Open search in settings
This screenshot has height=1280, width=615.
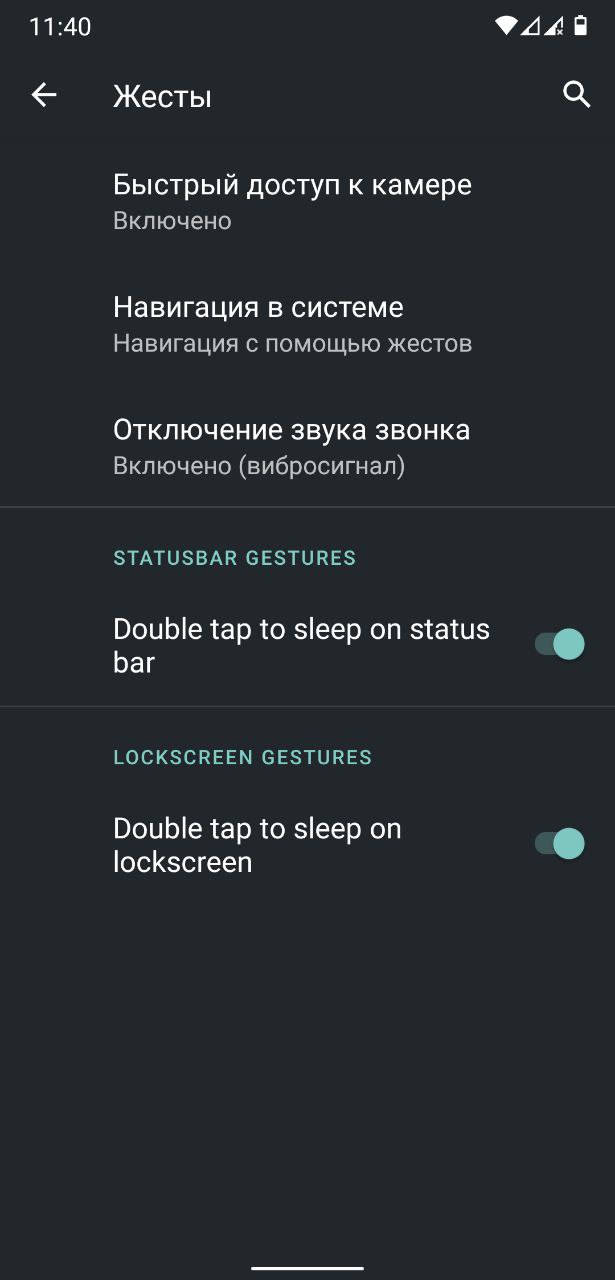[x=576, y=95]
